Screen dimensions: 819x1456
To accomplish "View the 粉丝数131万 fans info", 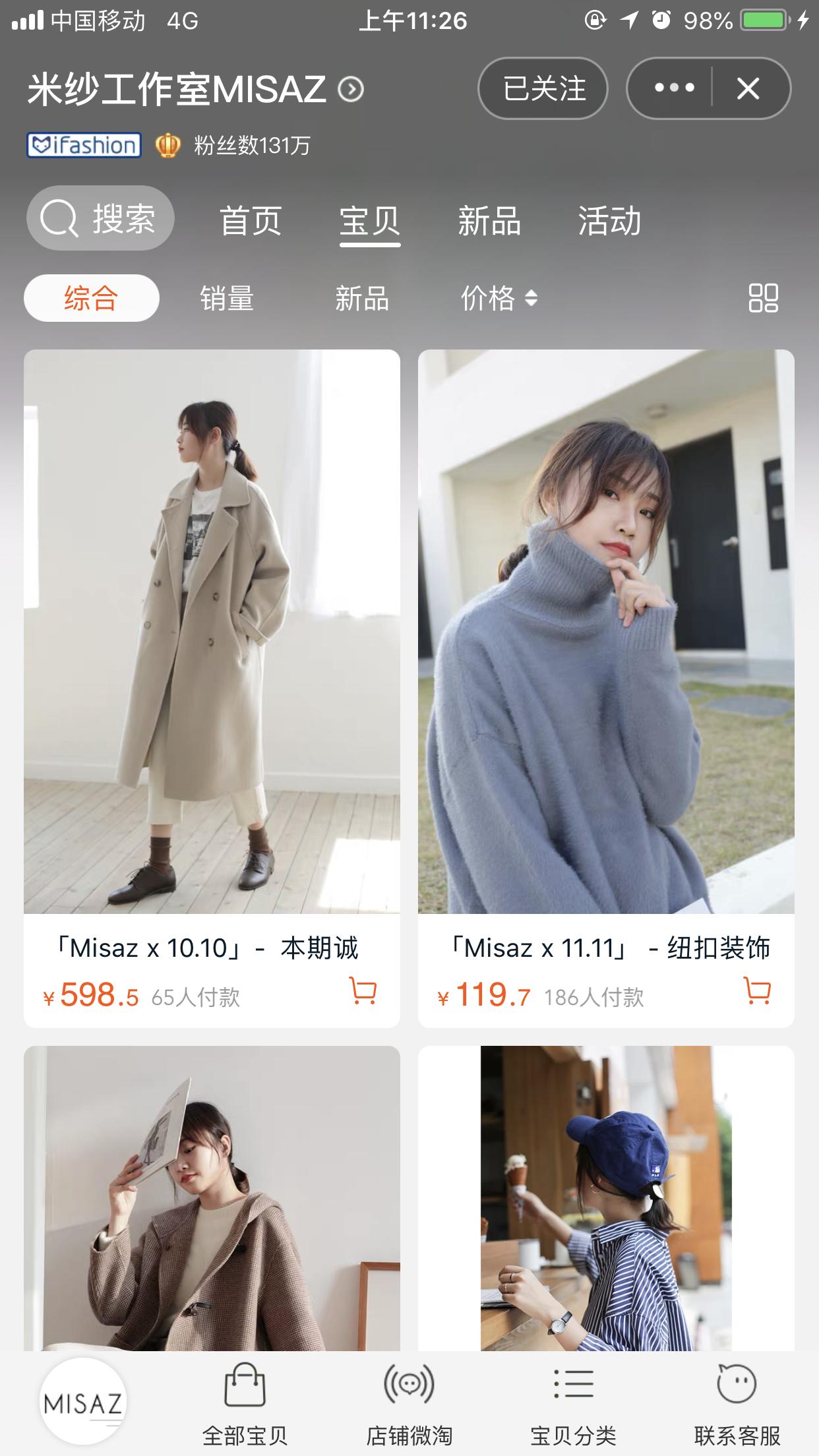I will point(251,146).
